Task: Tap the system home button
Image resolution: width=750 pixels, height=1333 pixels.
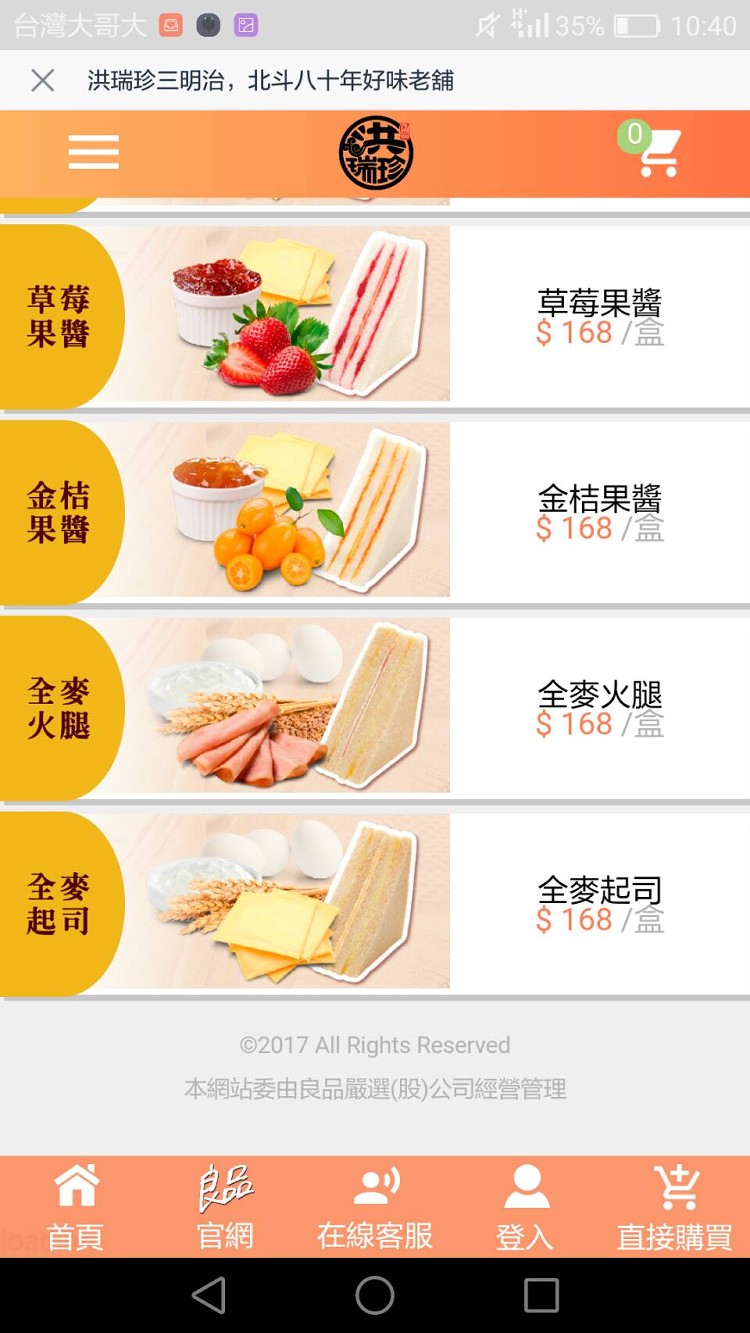Action: (x=375, y=1296)
